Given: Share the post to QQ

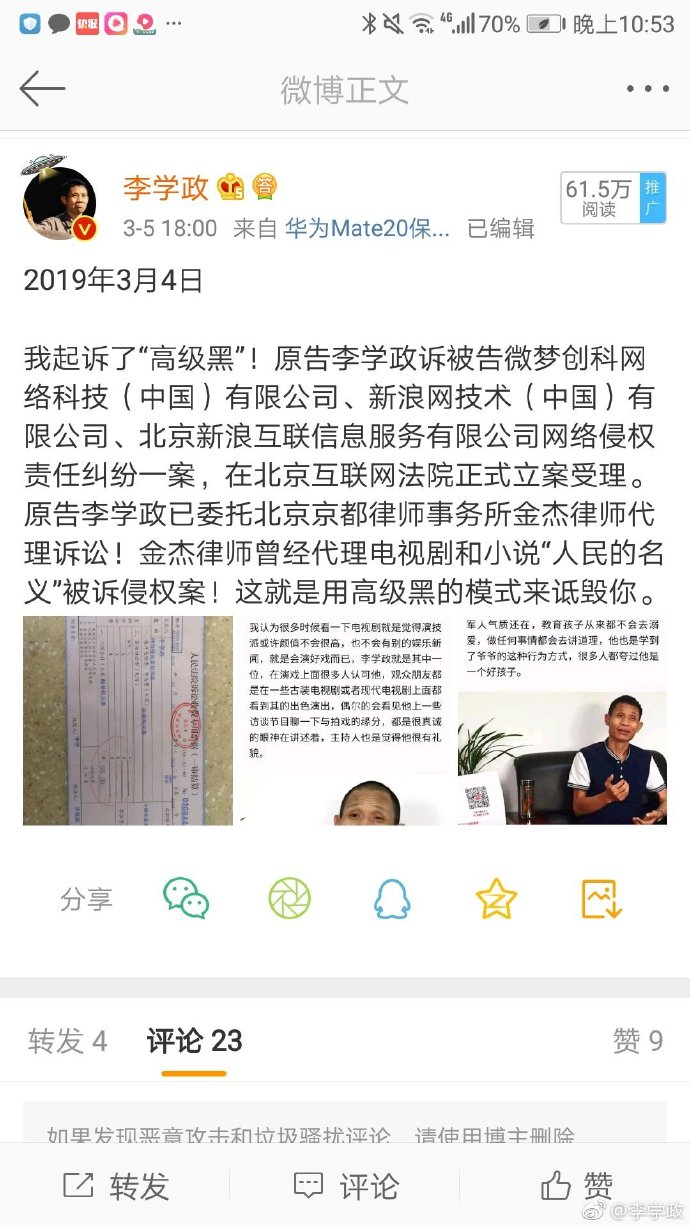Looking at the screenshot, I should point(392,898).
